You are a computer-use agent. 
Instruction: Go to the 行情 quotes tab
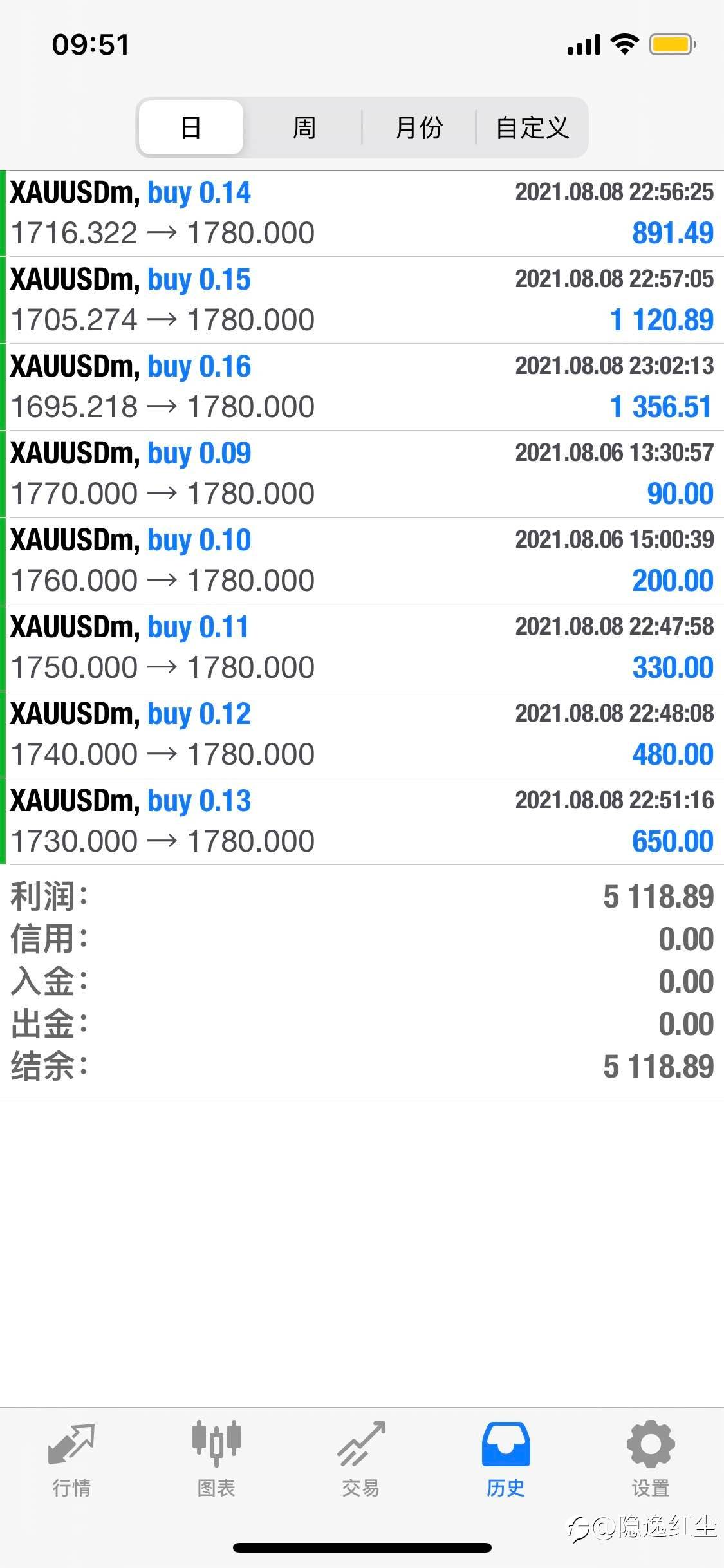(x=71, y=1459)
